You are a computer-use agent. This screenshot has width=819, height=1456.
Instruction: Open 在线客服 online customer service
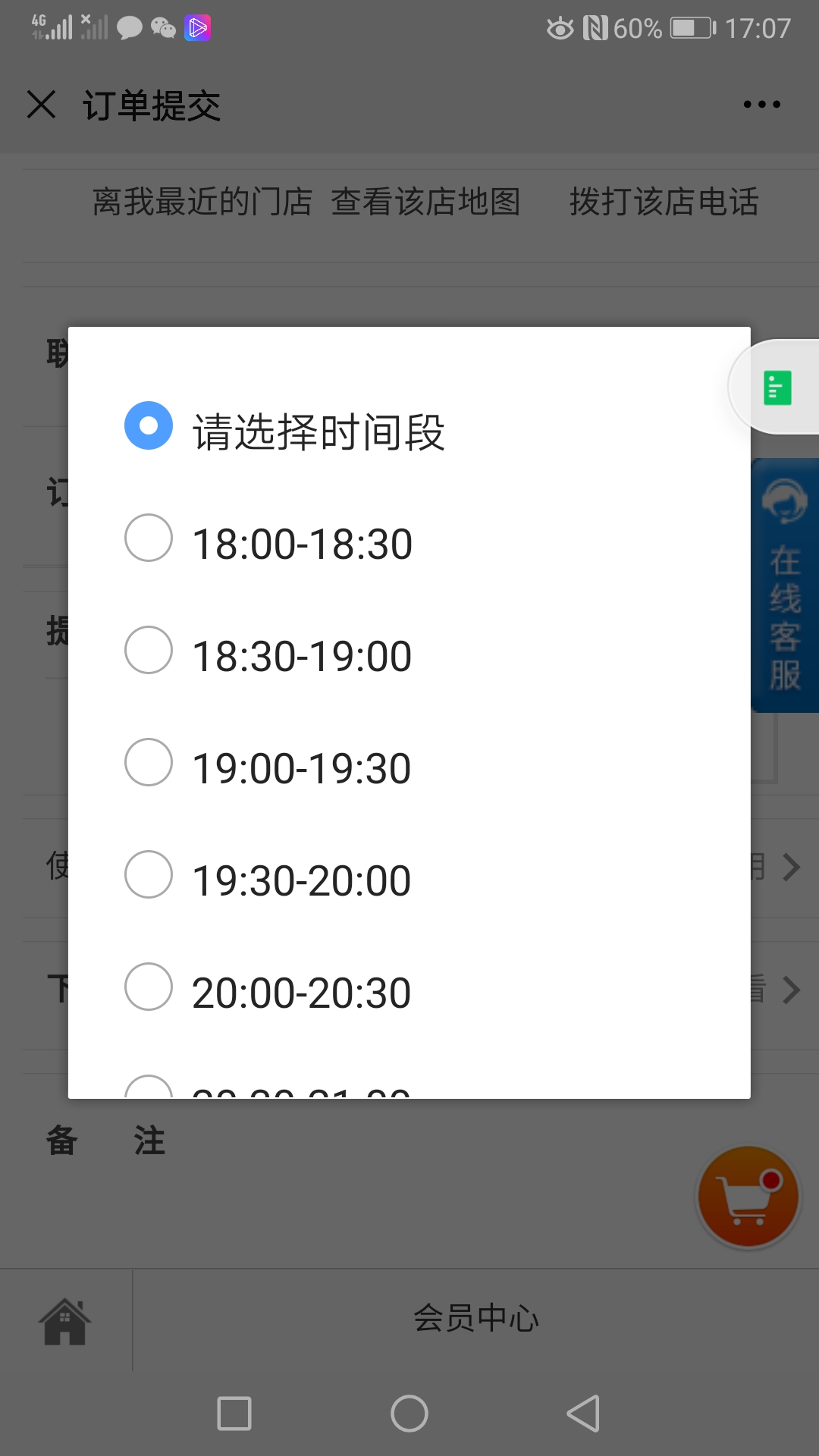[x=785, y=585]
